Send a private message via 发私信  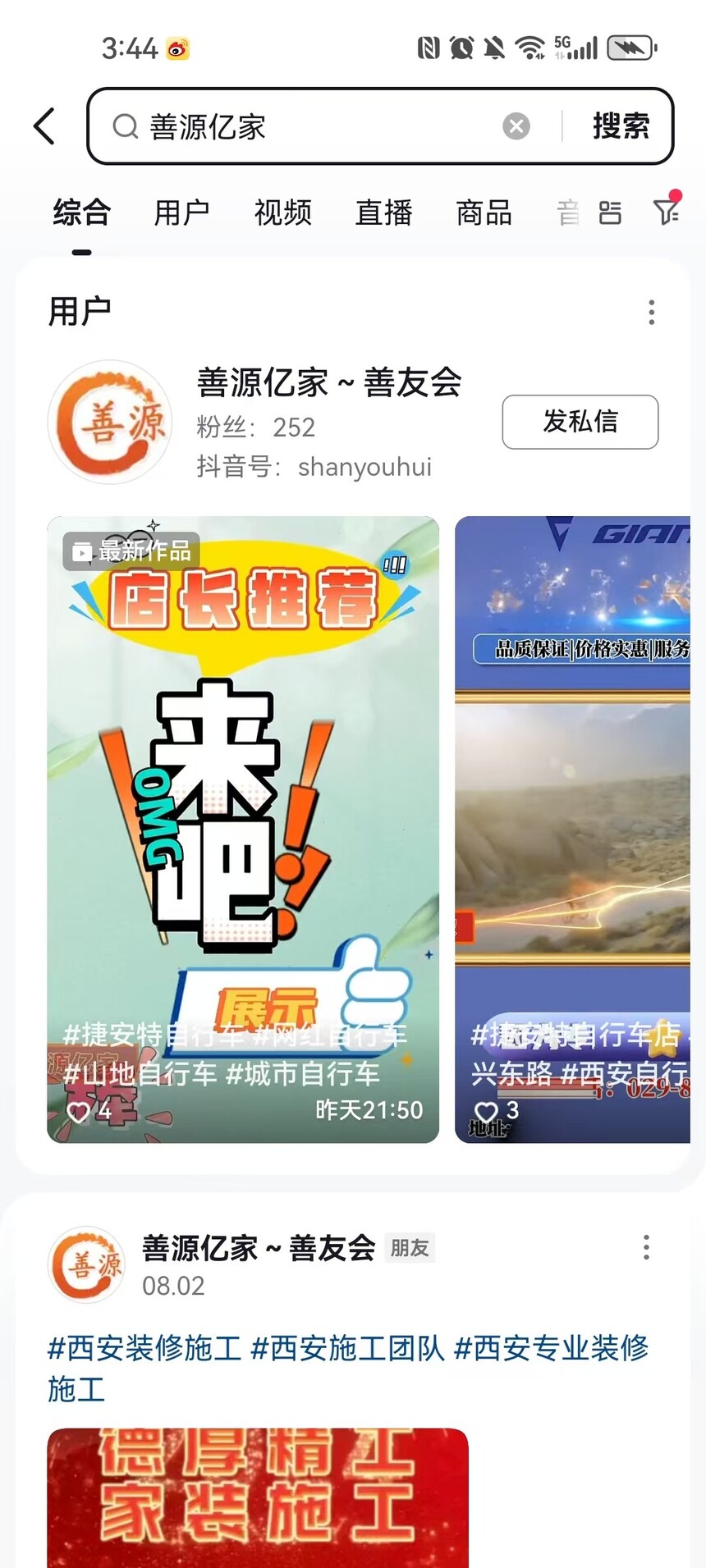click(580, 422)
